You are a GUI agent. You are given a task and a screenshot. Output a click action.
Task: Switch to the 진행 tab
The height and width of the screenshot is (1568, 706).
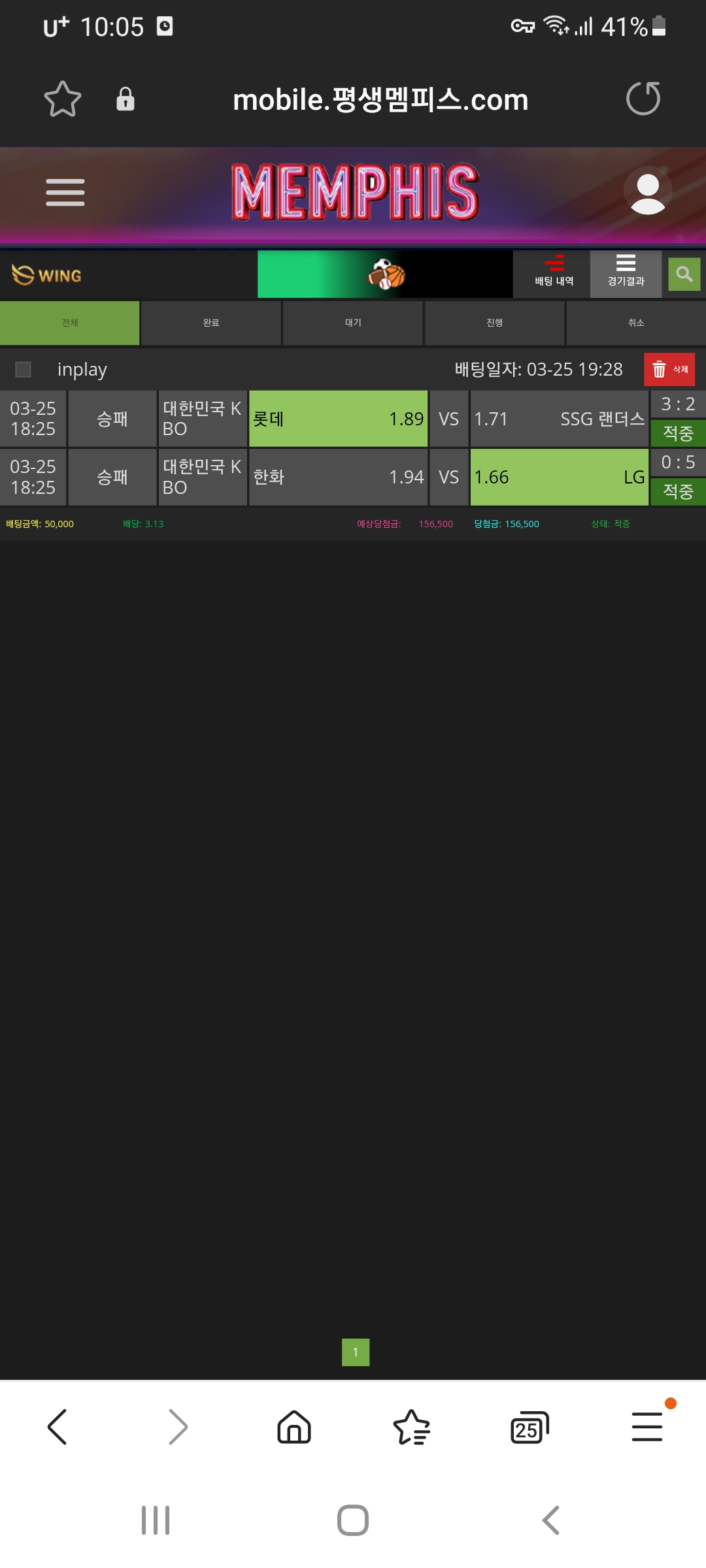pos(494,323)
